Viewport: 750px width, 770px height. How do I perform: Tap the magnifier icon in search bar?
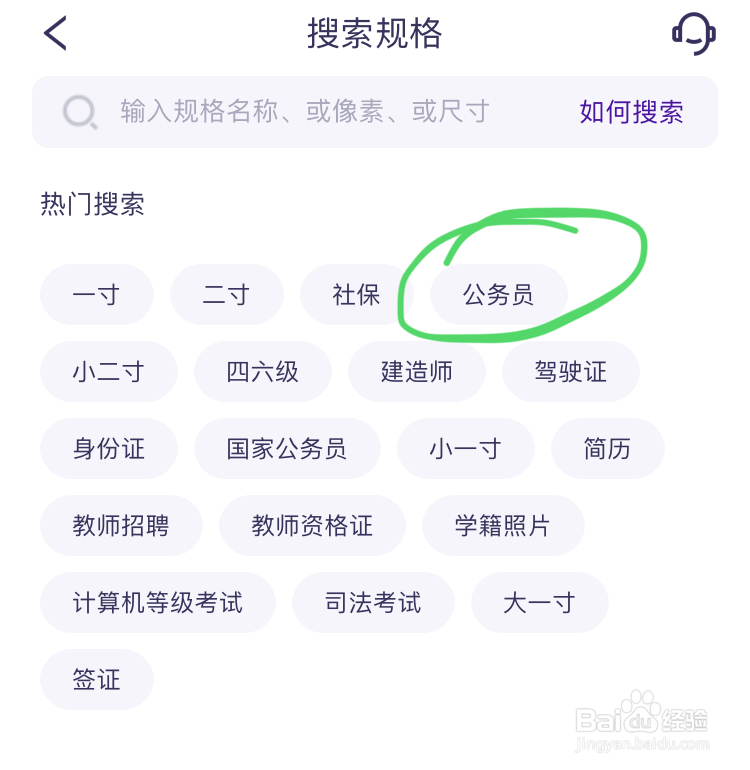[80, 111]
